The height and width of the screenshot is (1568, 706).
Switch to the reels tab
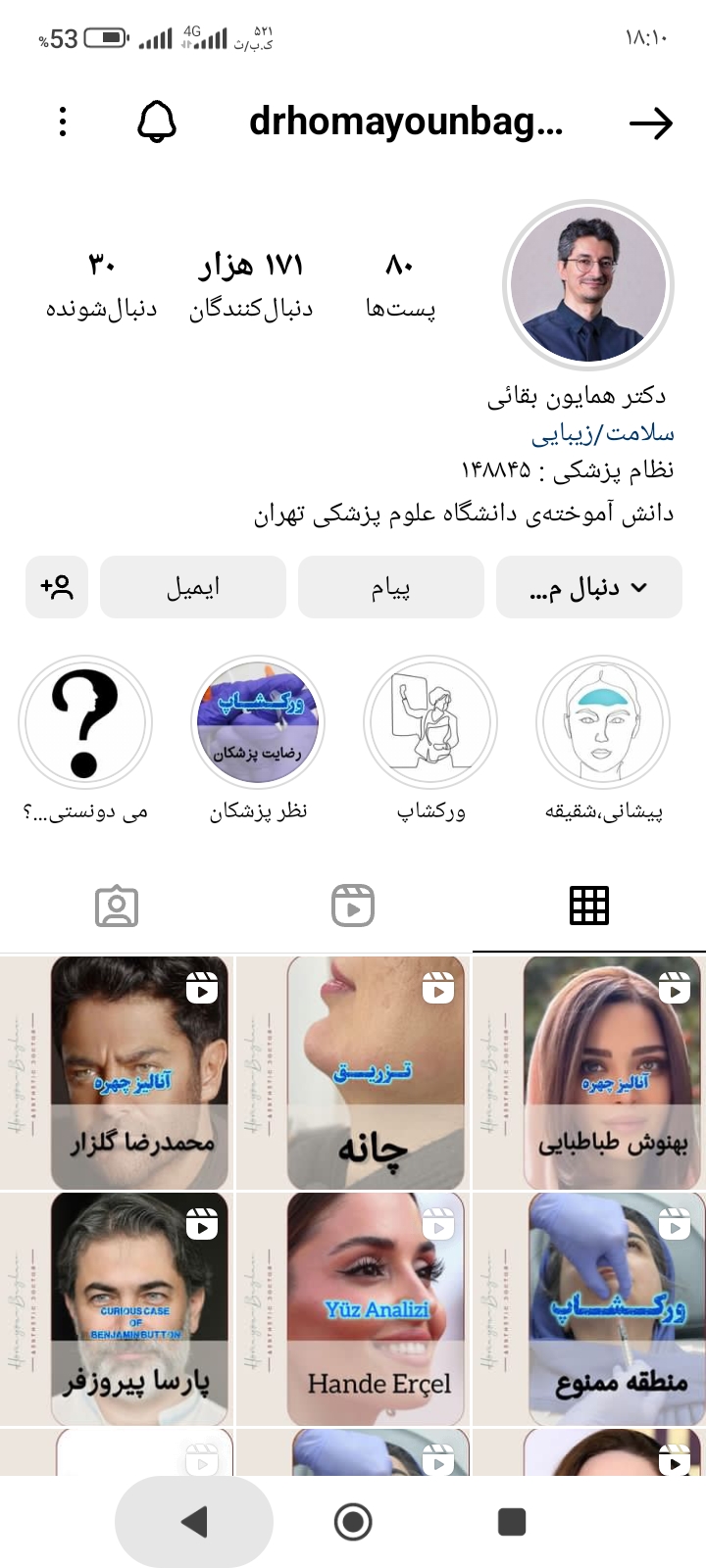pos(353,906)
